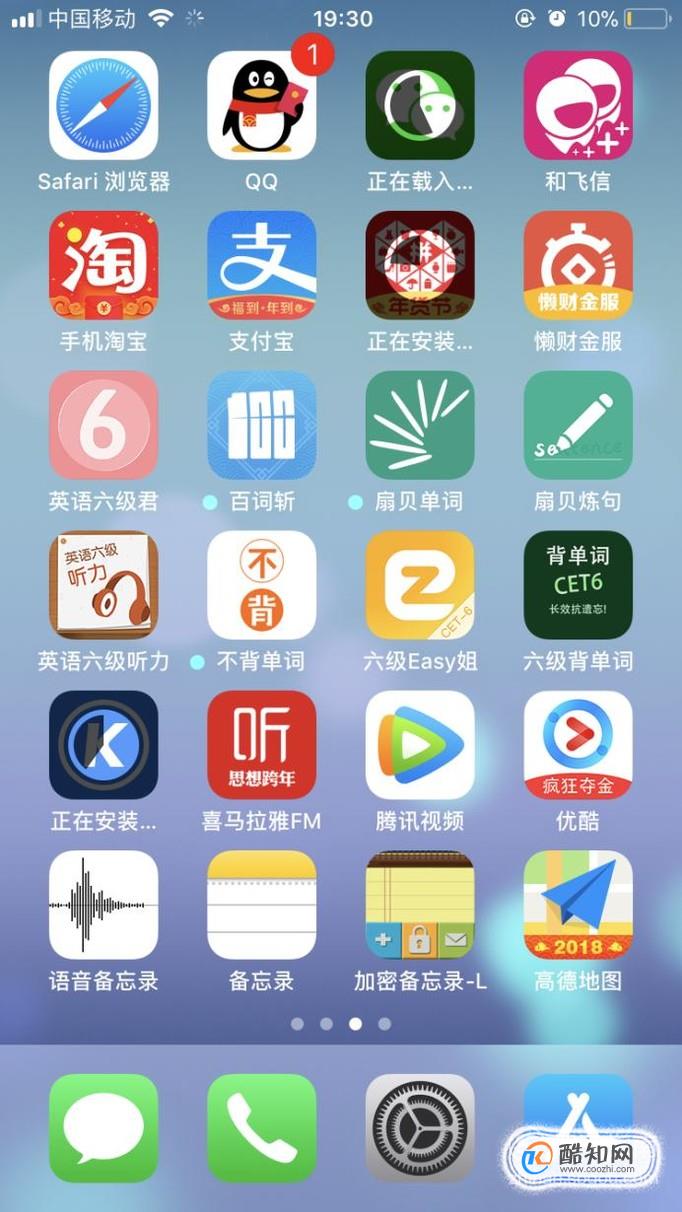Launch the QQ app
682x1212 pixels.
[x=261, y=106]
